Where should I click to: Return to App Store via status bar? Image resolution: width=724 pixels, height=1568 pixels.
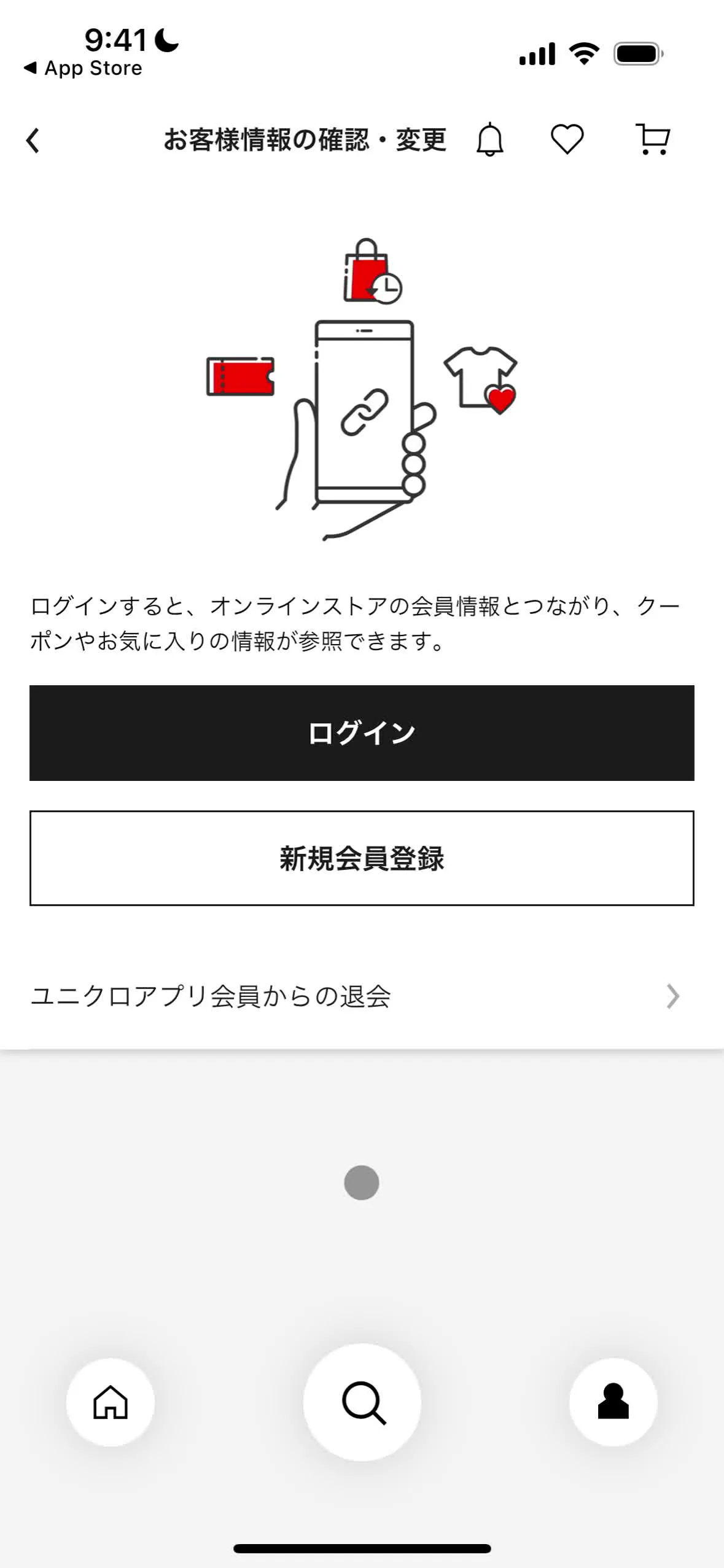(x=83, y=68)
